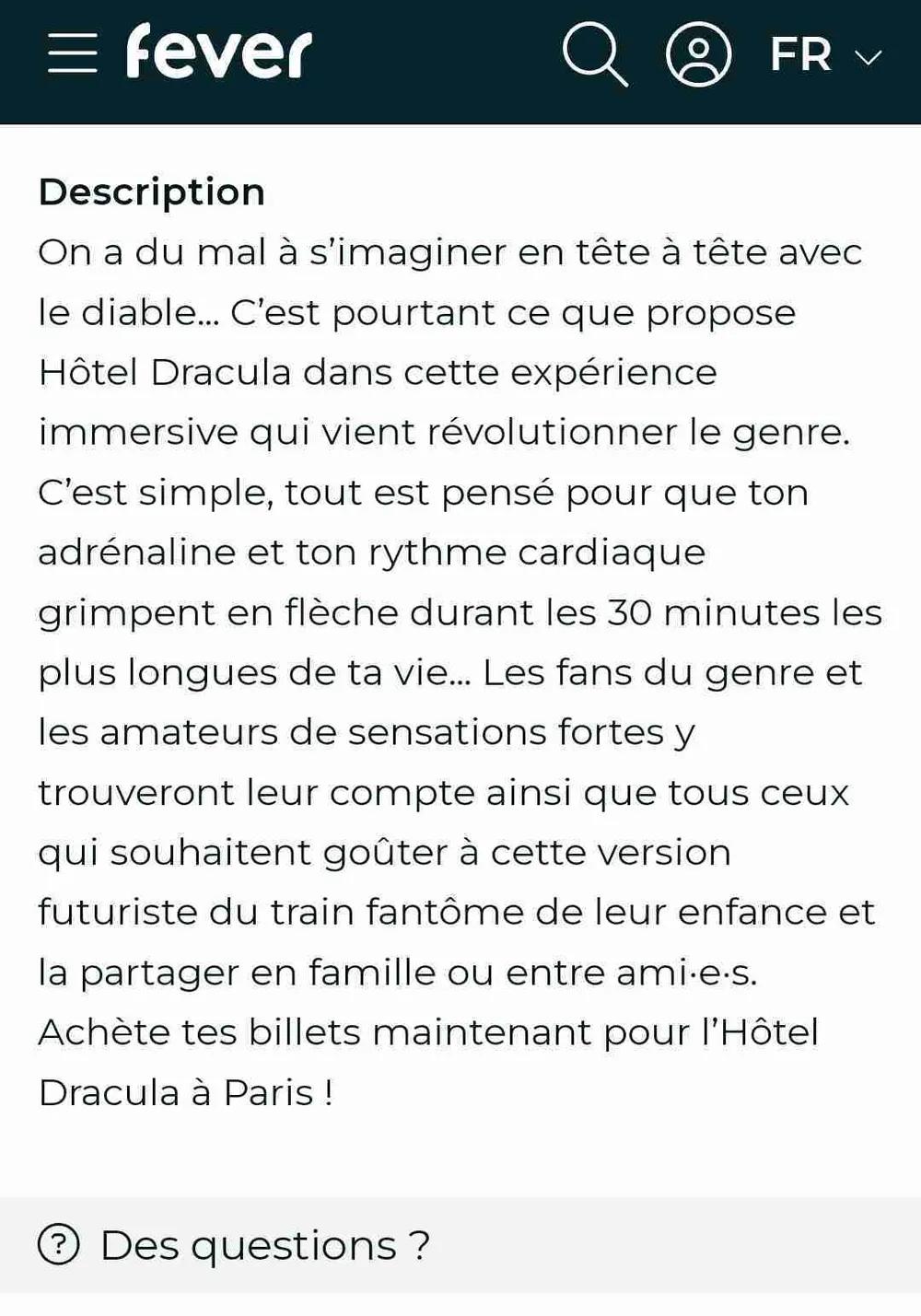
Task: Go to the Fever home page
Action: tap(219, 52)
